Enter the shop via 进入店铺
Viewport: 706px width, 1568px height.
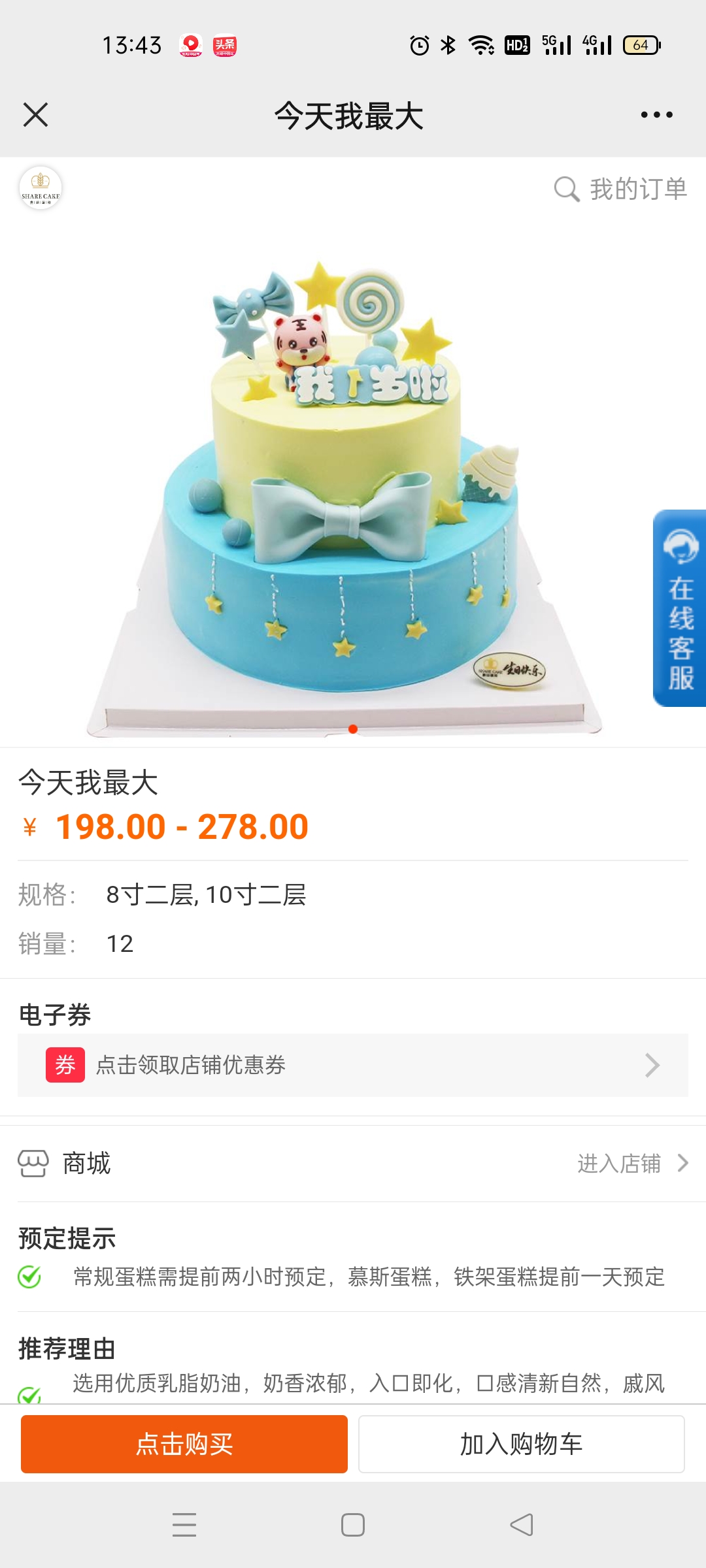[x=633, y=1163]
